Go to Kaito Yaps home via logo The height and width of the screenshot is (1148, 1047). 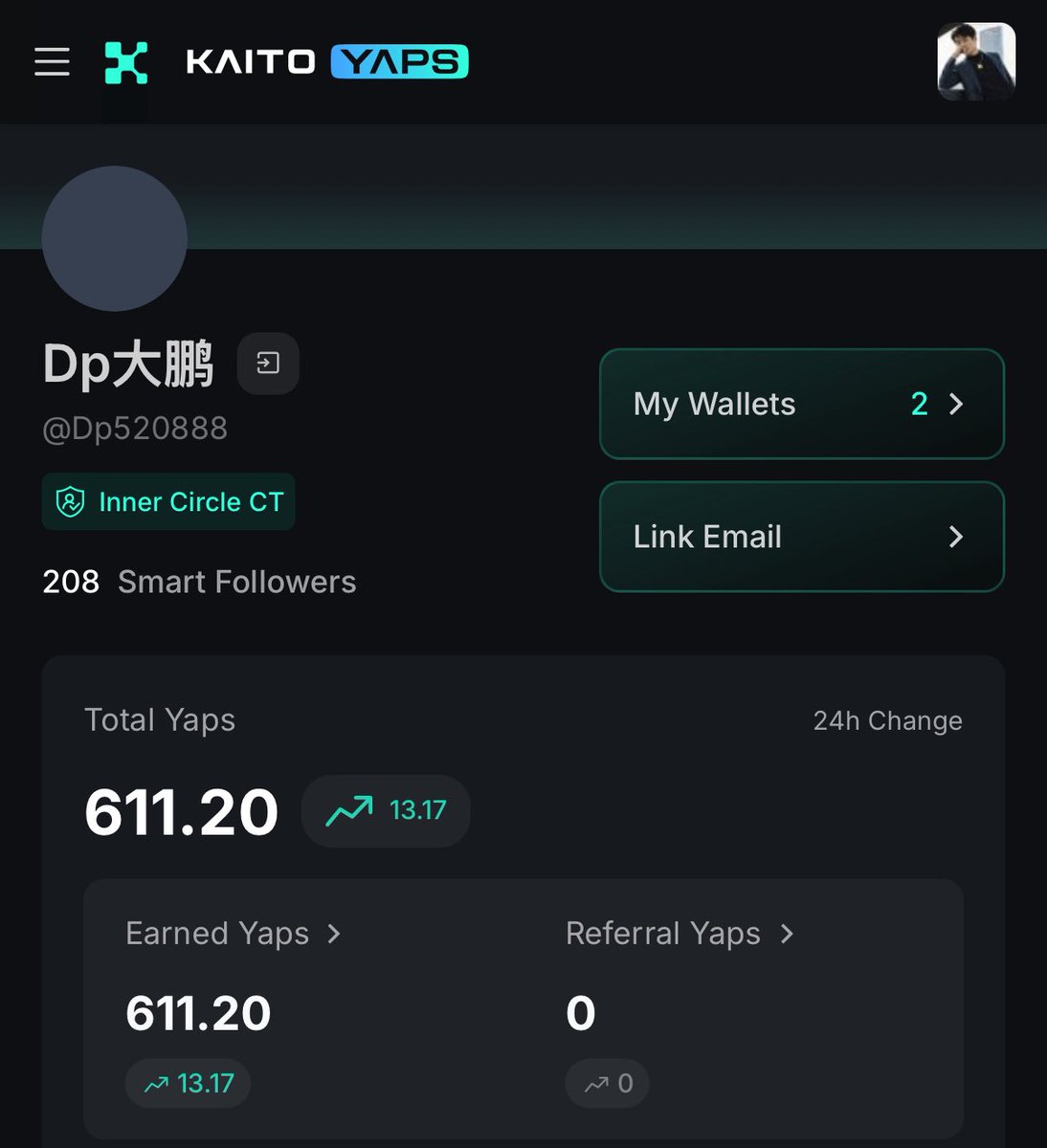tap(285, 62)
